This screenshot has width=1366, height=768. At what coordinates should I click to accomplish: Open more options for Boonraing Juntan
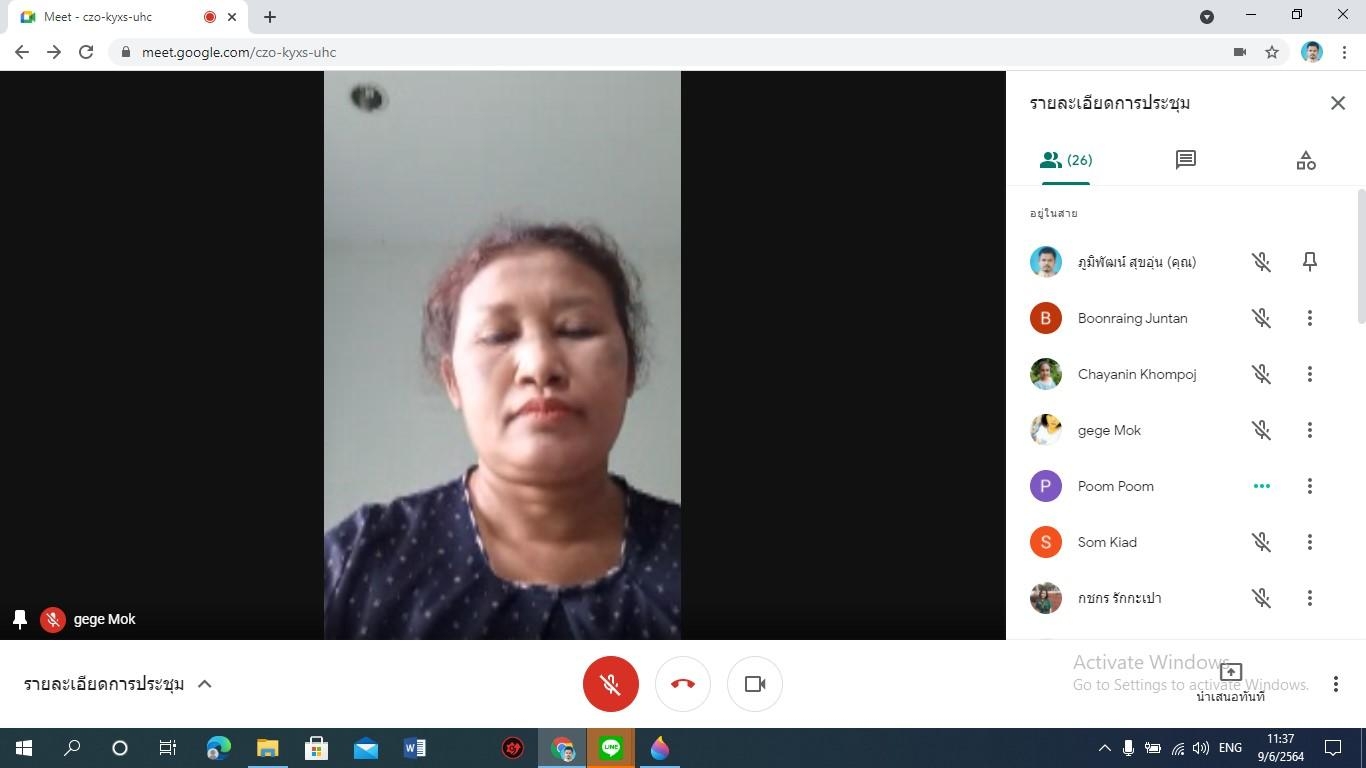click(1309, 318)
